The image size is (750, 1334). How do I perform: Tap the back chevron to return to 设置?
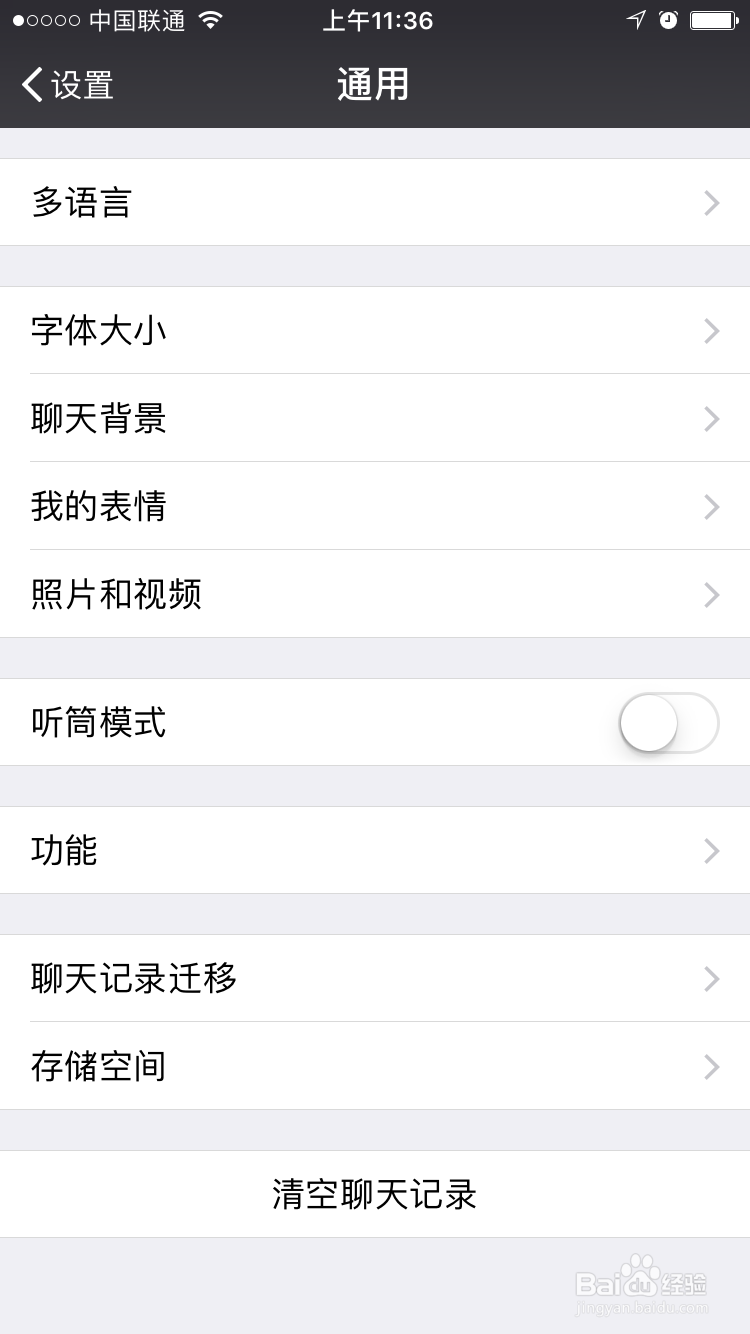31,85
